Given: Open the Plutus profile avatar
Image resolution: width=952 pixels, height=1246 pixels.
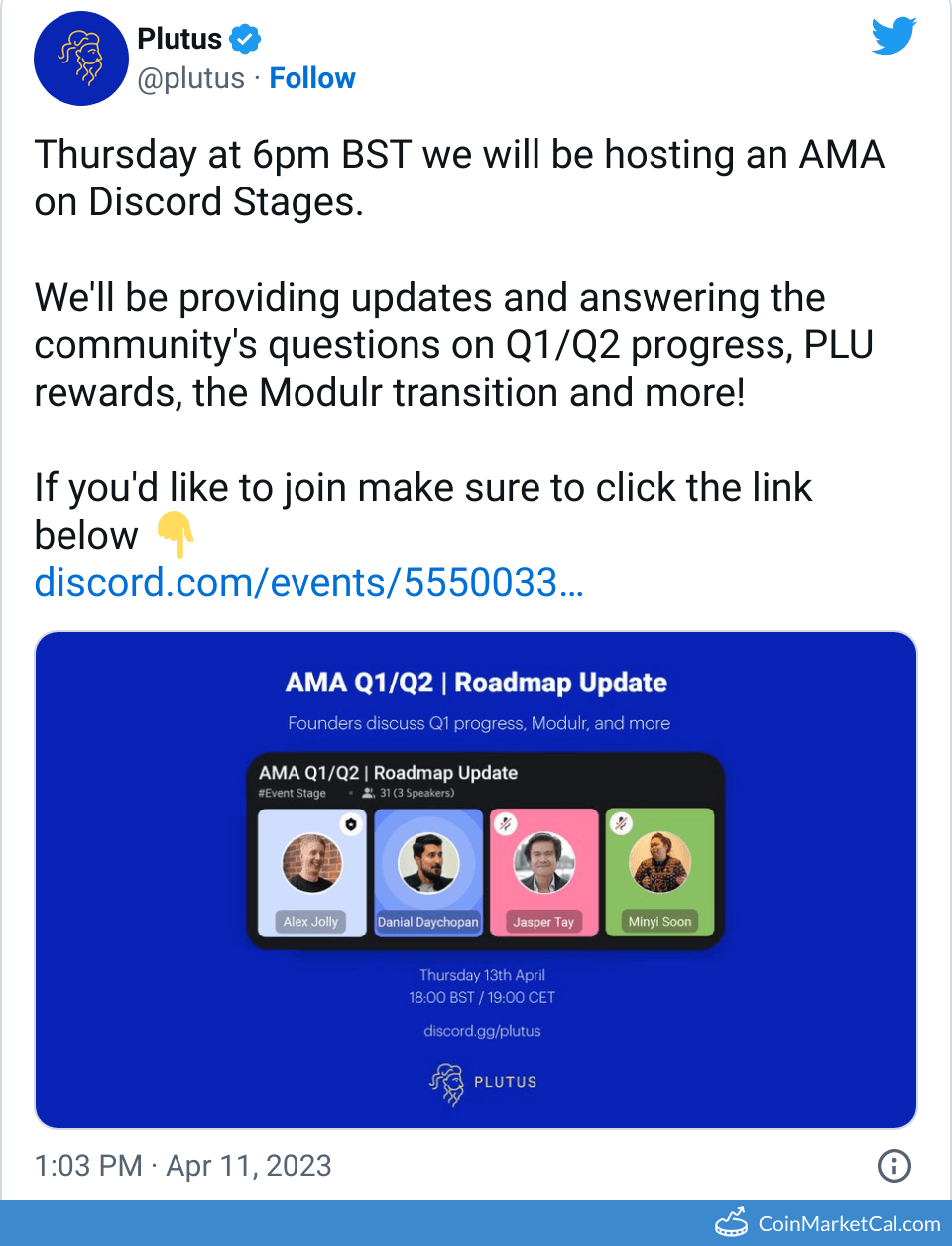Looking at the screenshot, I should [x=81, y=59].
